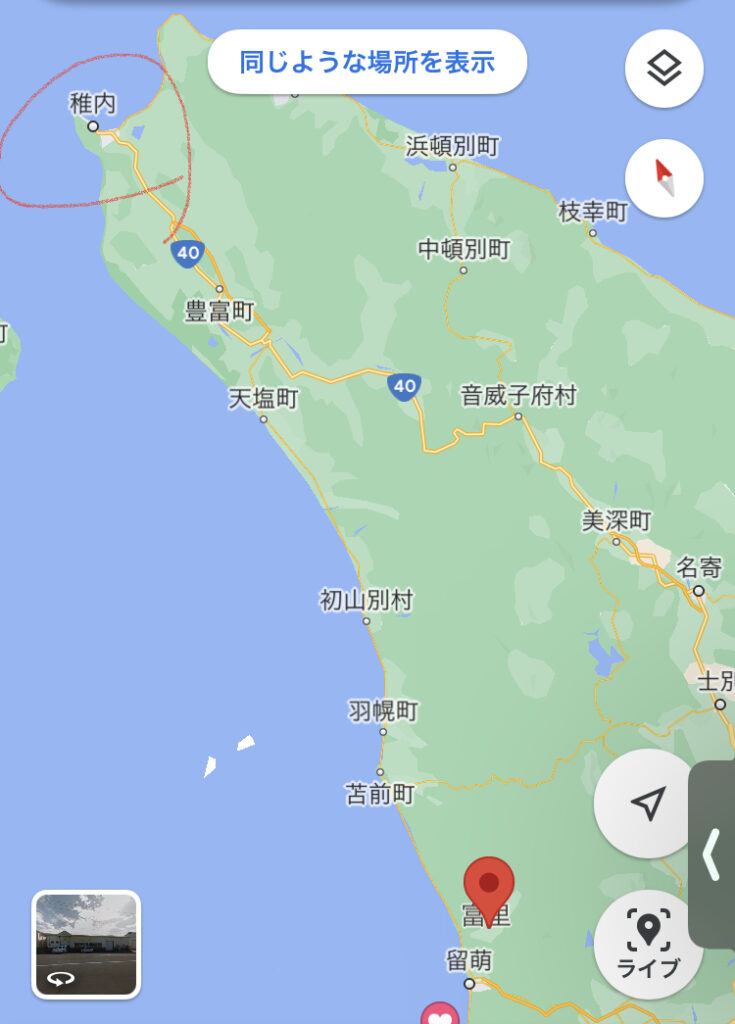Open the map layers selector
Image resolution: width=735 pixels, height=1024 pixels.
coord(664,69)
